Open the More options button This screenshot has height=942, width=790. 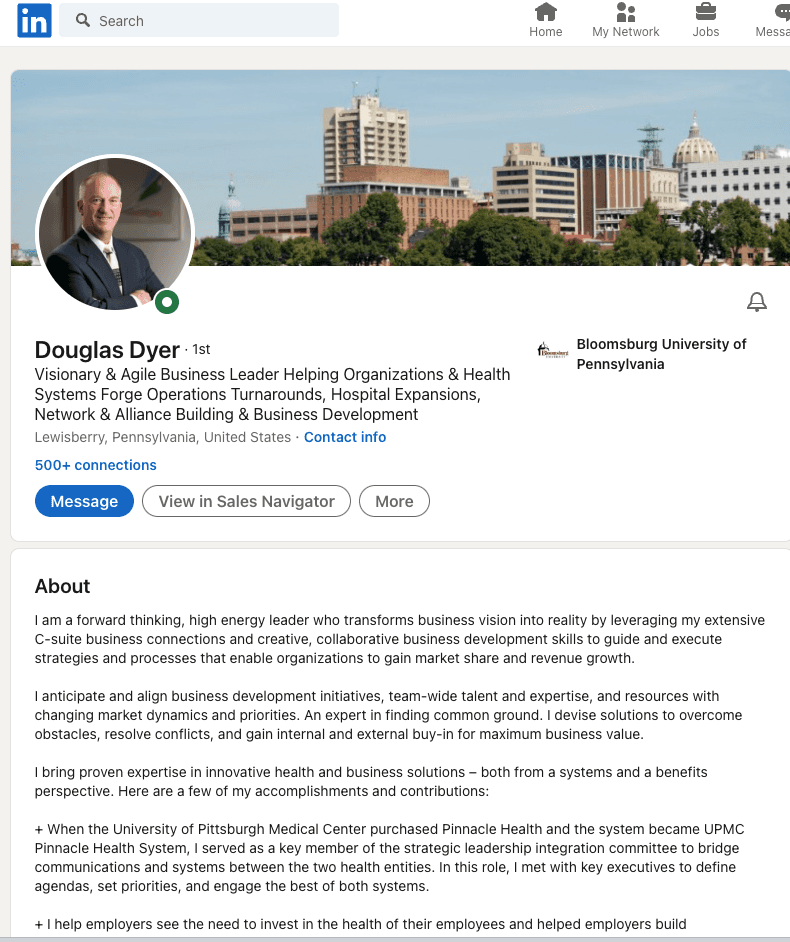[x=394, y=501]
